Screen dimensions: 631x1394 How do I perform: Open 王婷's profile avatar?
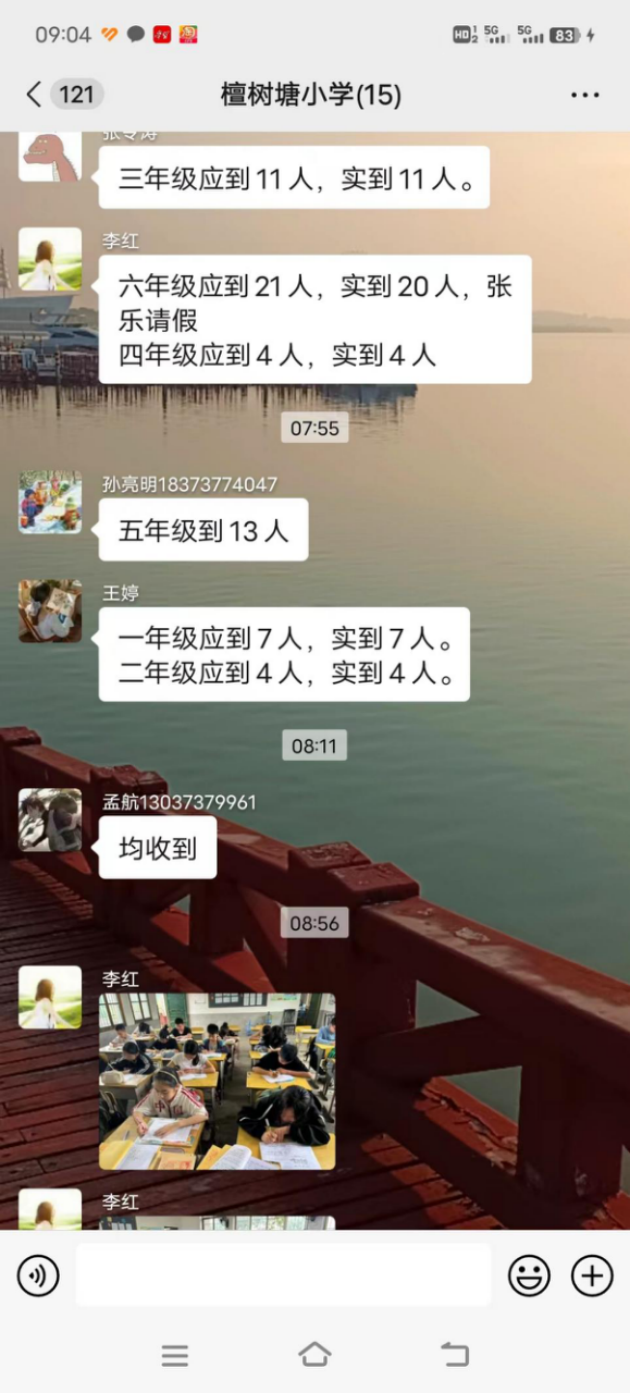[50, 611]
